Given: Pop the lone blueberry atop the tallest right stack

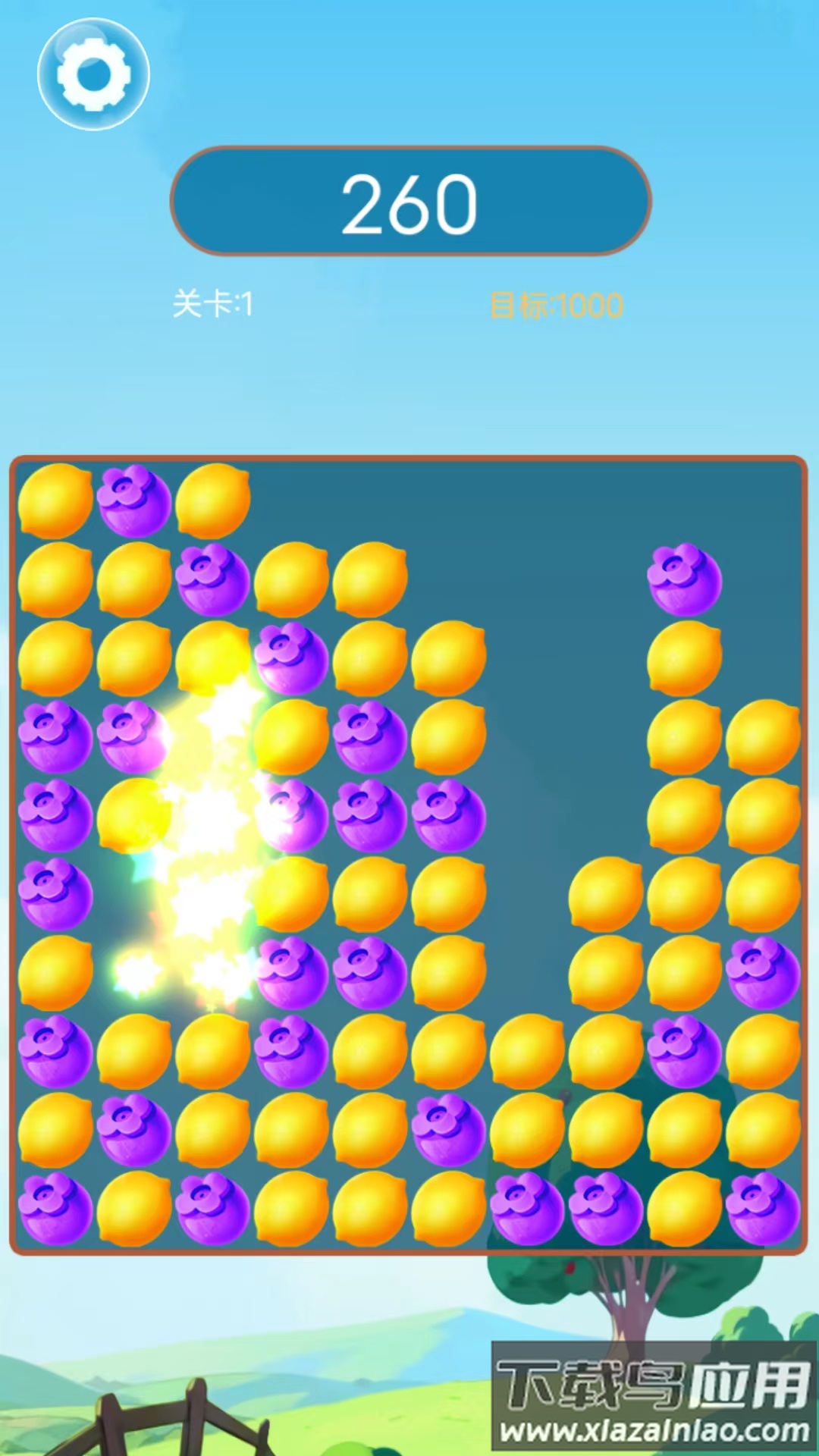Looking at the screenshot, I should (684, 579).
